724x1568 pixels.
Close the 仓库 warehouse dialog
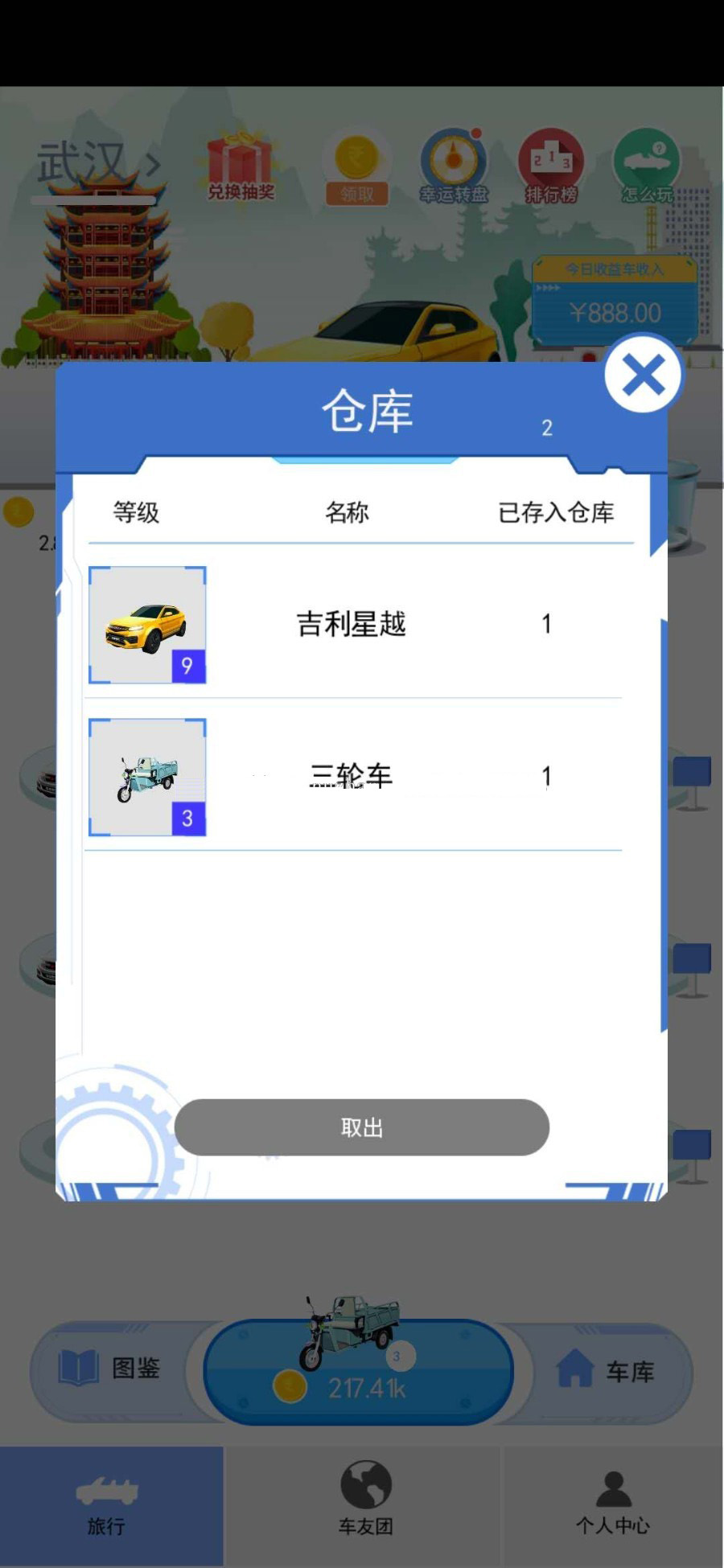(643, 376)
